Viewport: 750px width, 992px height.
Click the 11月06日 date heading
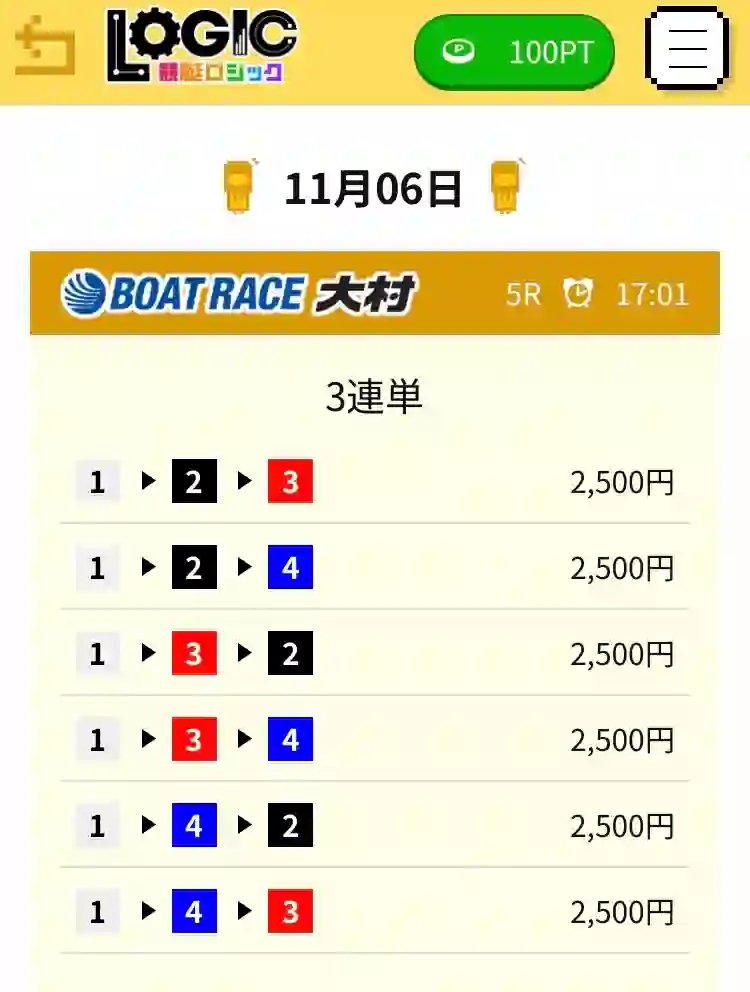click(x=372, y=186)
